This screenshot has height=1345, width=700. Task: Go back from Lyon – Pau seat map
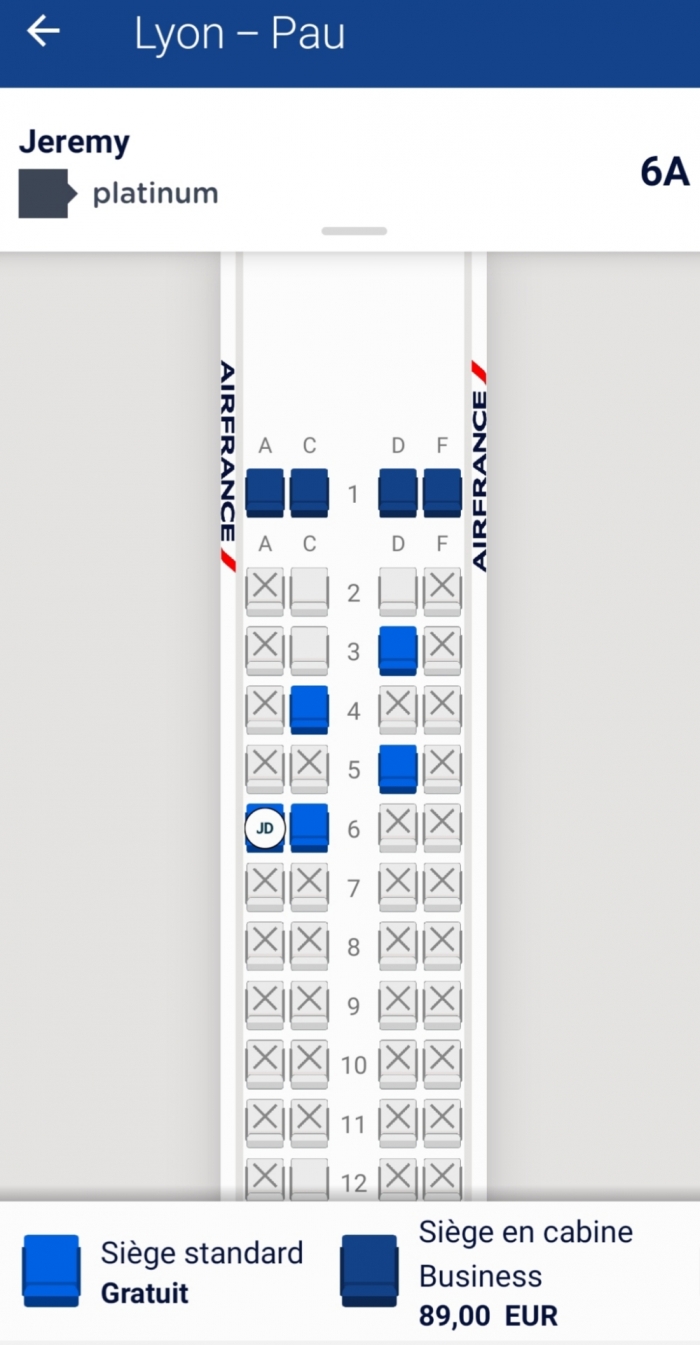coord(43,32)
